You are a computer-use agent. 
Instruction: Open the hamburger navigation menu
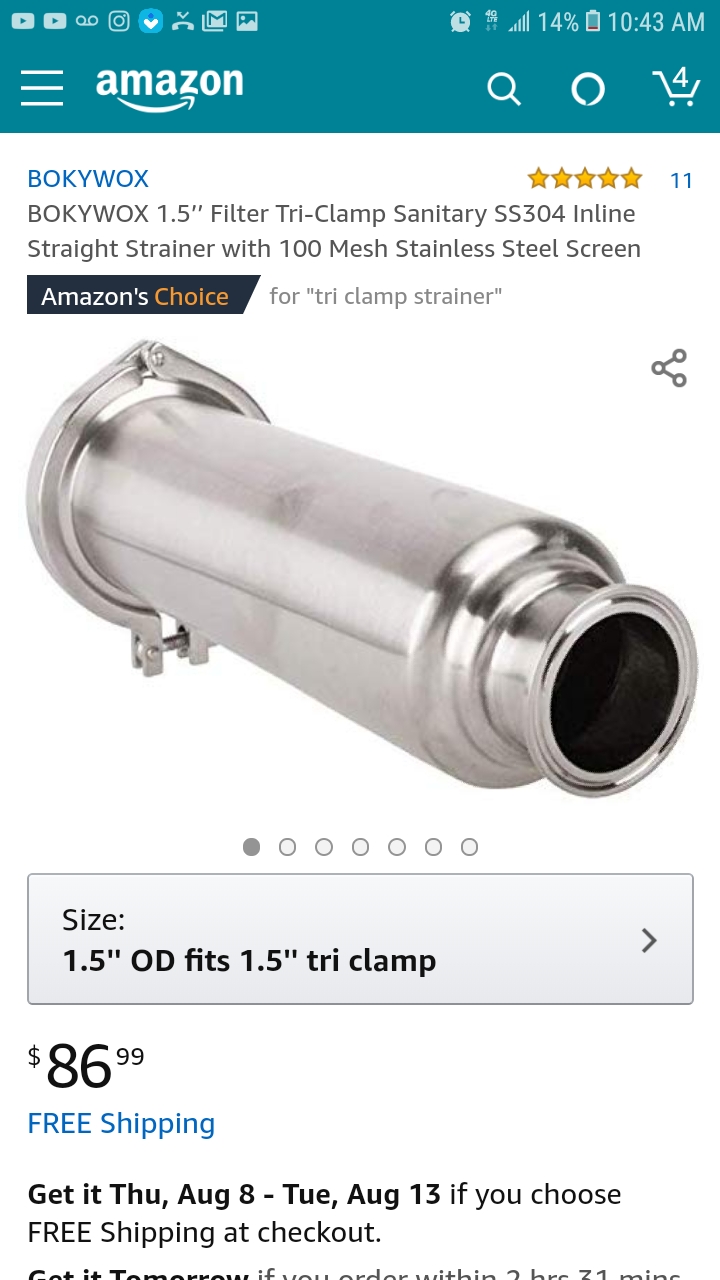pyautogui.click(x=42, y=88)
